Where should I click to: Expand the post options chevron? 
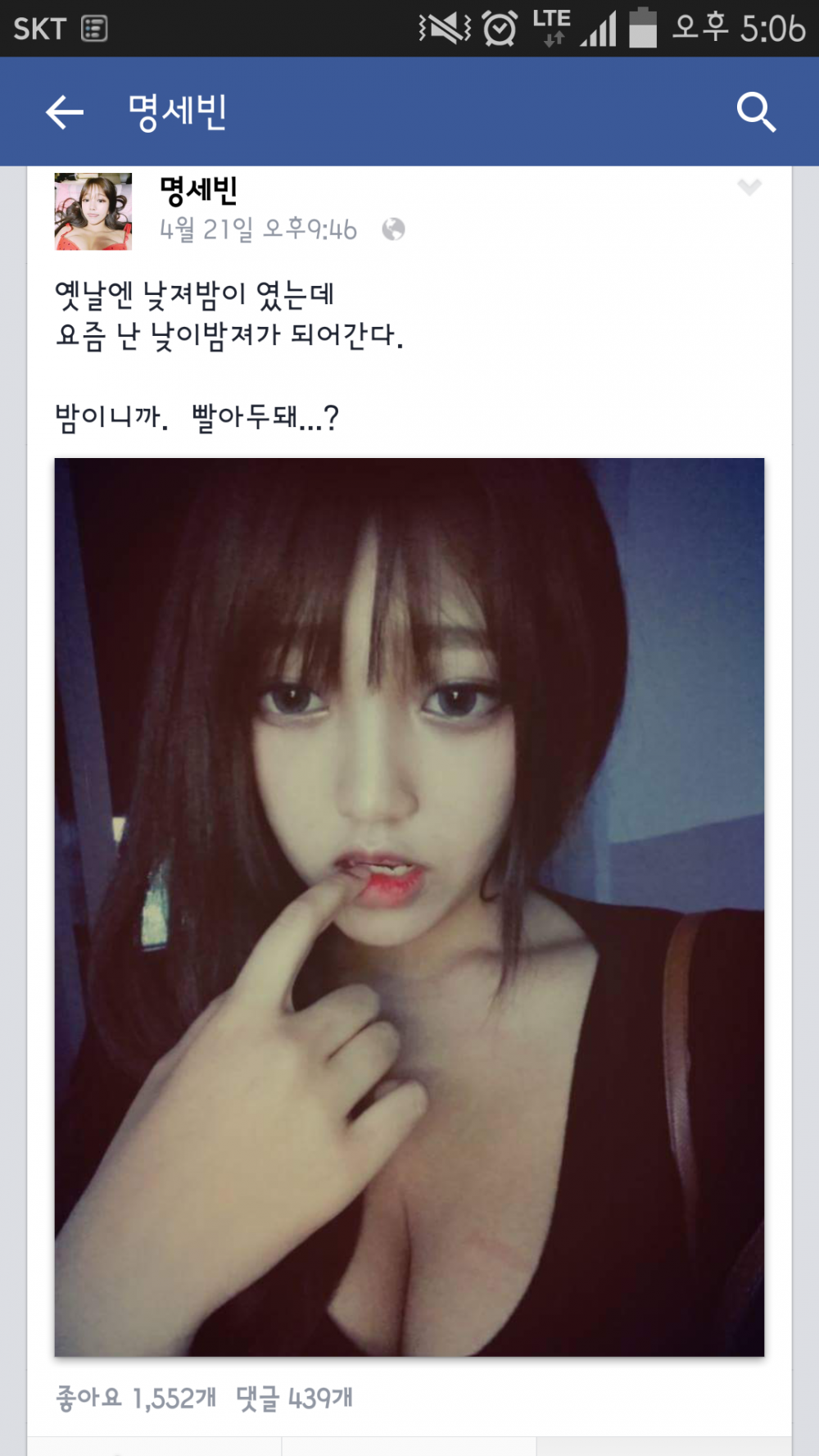749,187
